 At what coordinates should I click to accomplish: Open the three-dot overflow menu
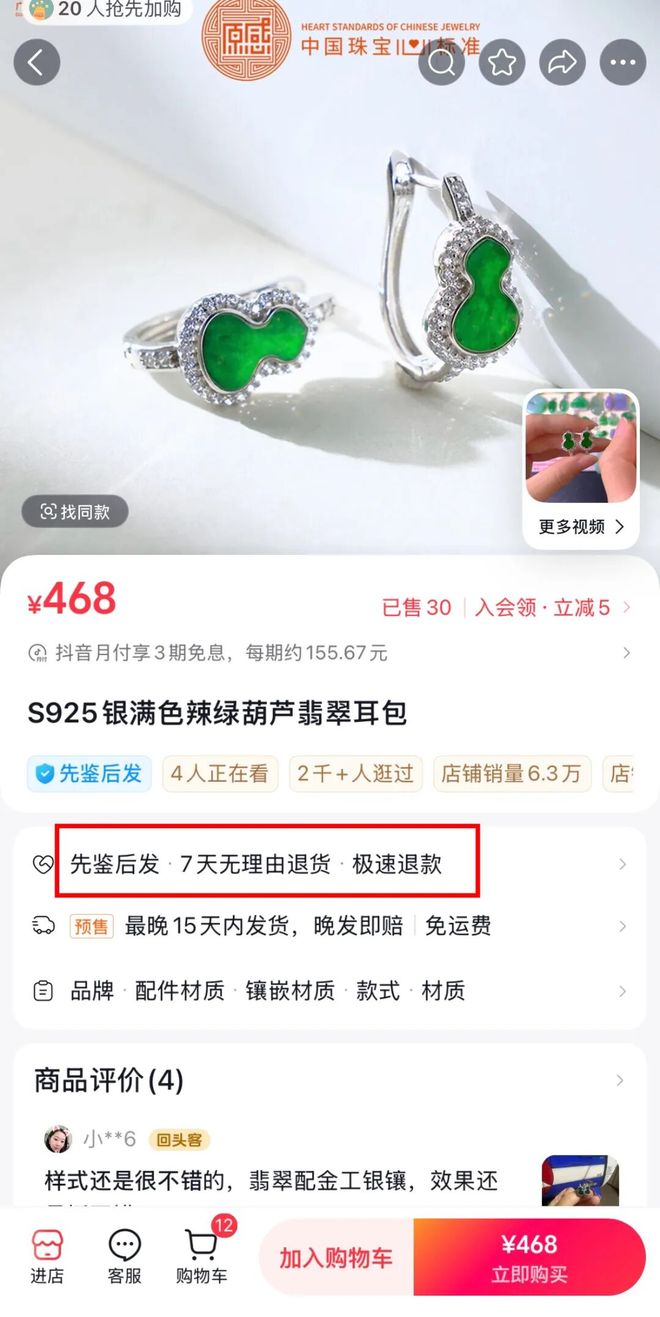[622, 63]
